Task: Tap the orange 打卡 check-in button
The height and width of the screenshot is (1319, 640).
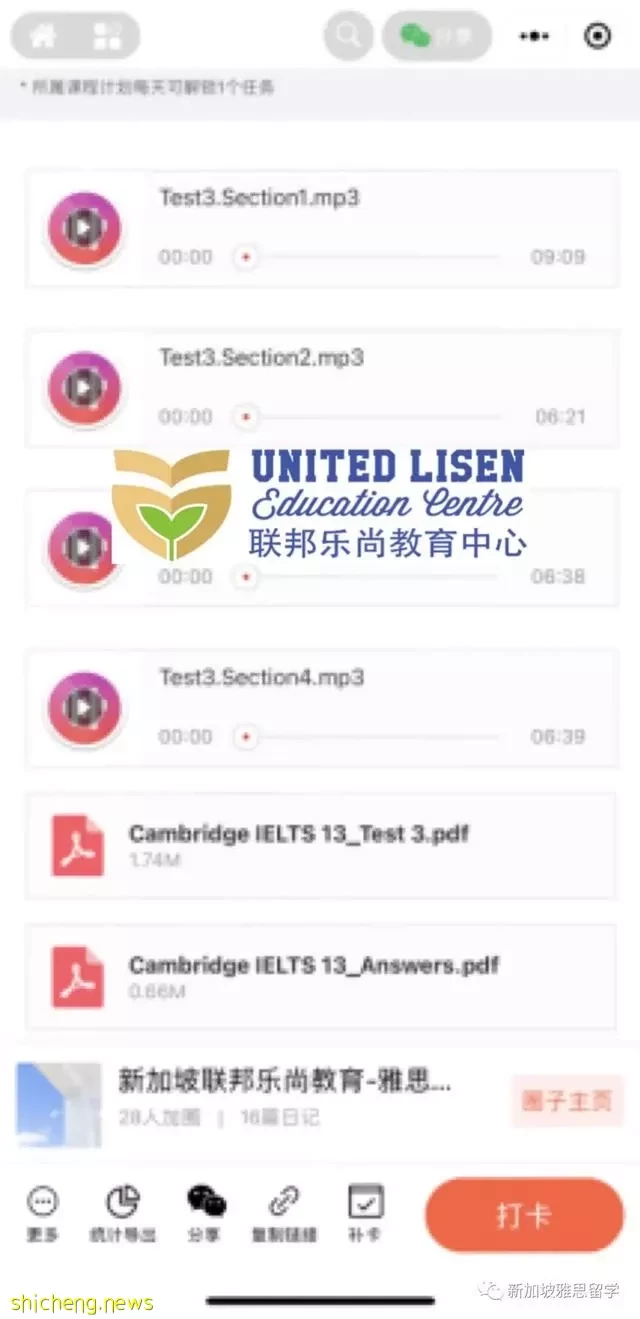Action: pyautogui.click(x=524, y=1215)
